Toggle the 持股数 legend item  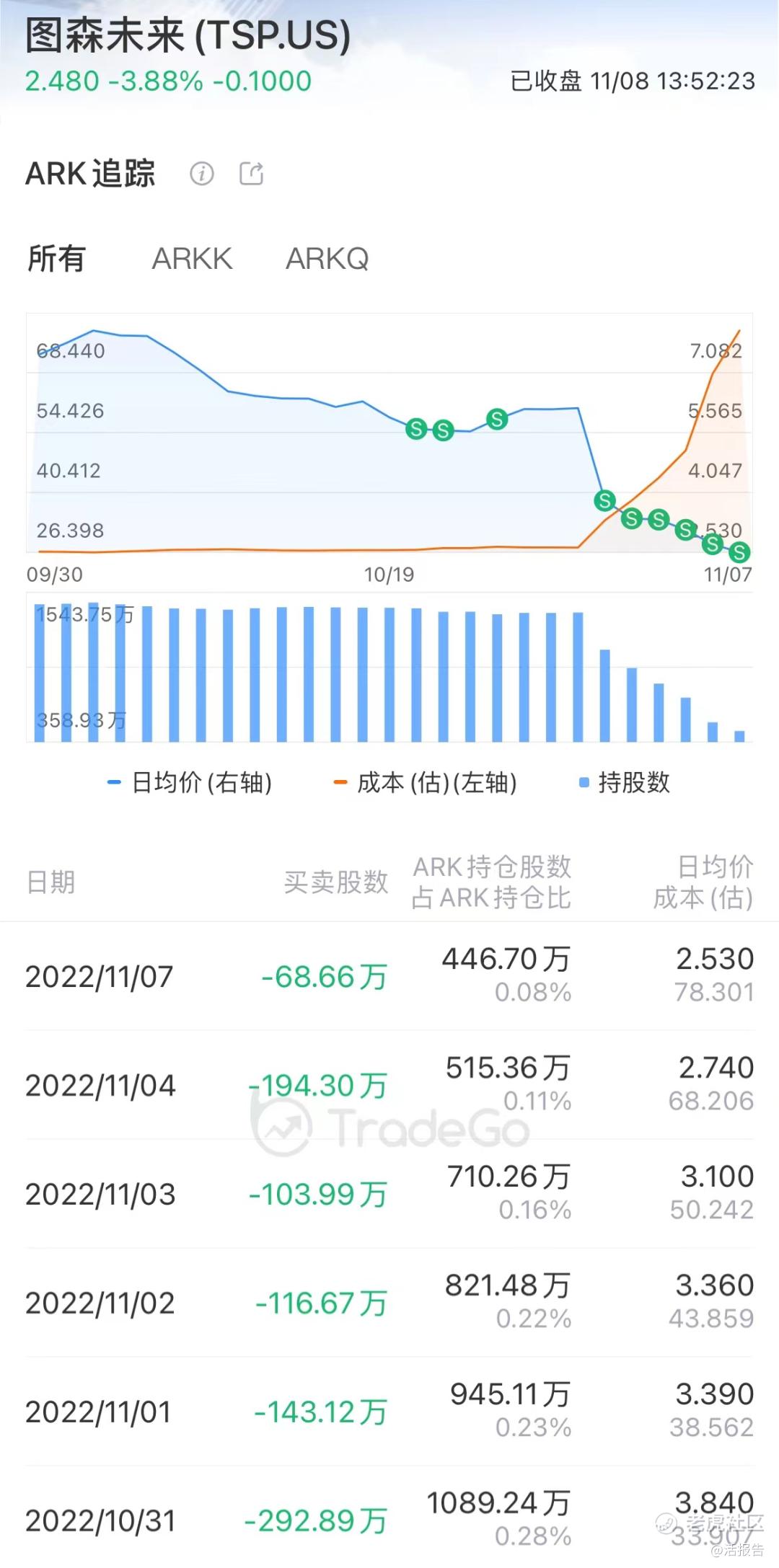(x=625, y=782)
